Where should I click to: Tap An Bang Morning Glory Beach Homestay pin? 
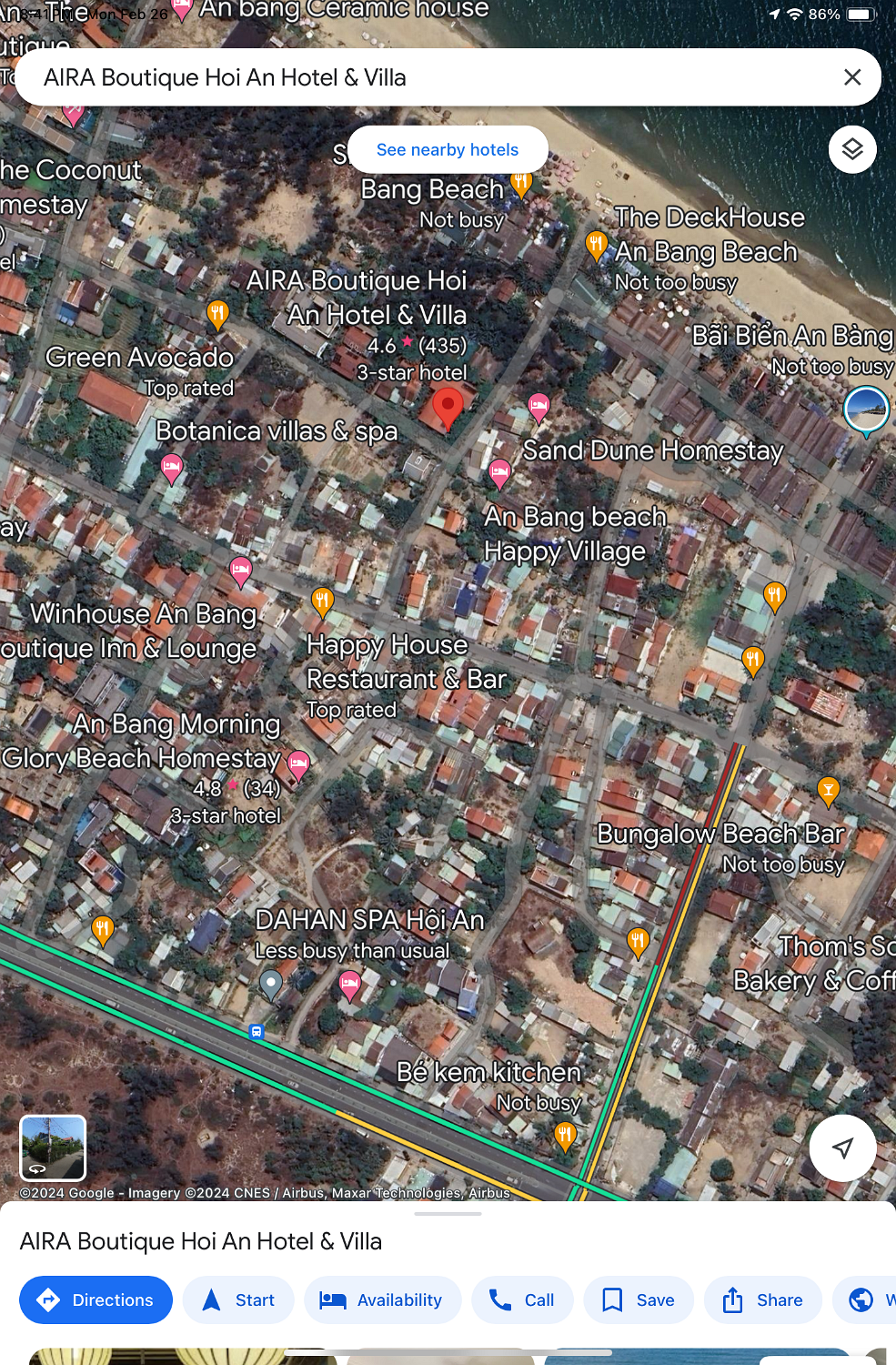tap(298, 764)
